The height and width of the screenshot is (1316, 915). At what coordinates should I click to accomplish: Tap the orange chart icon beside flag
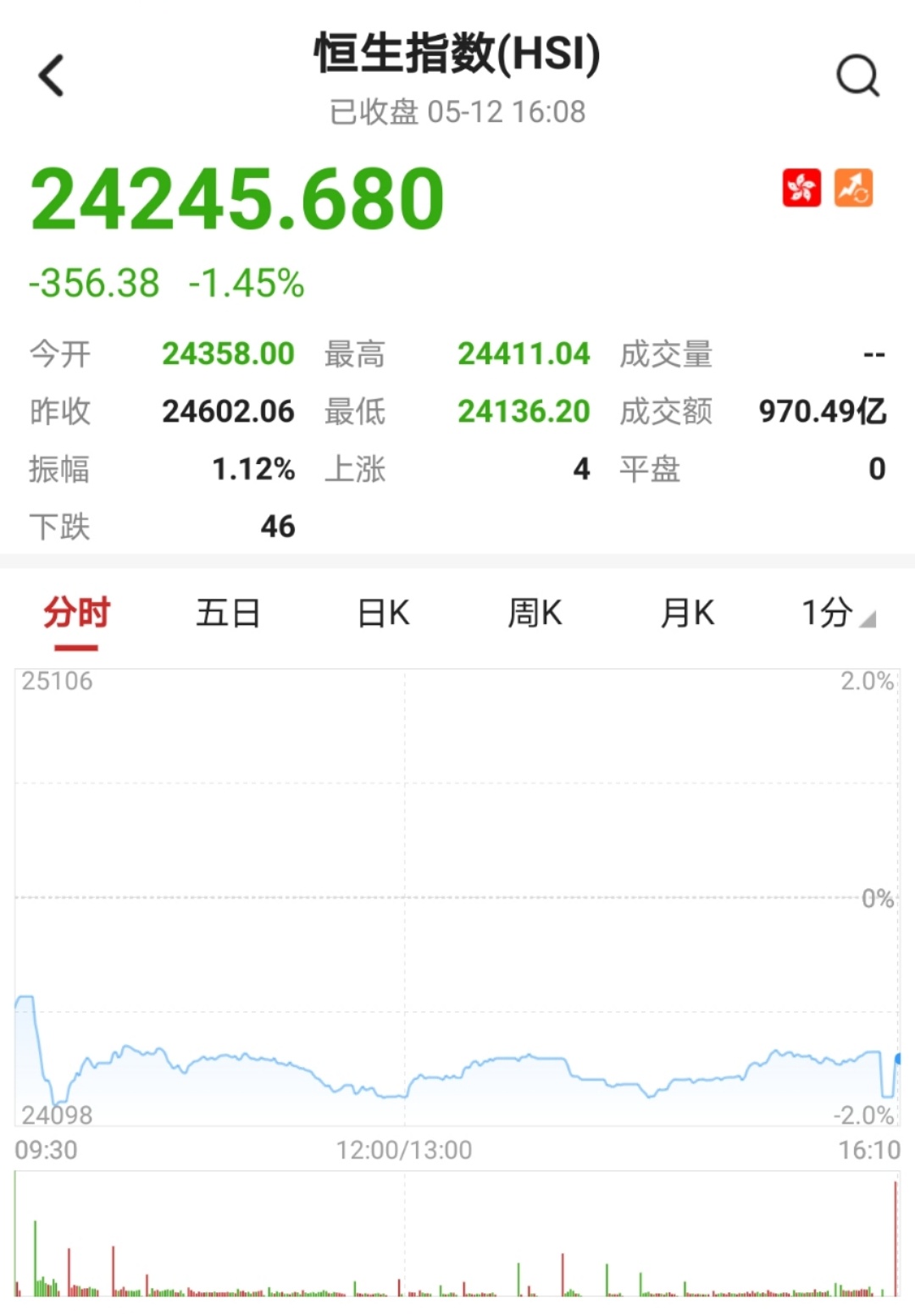click(853, 188)
